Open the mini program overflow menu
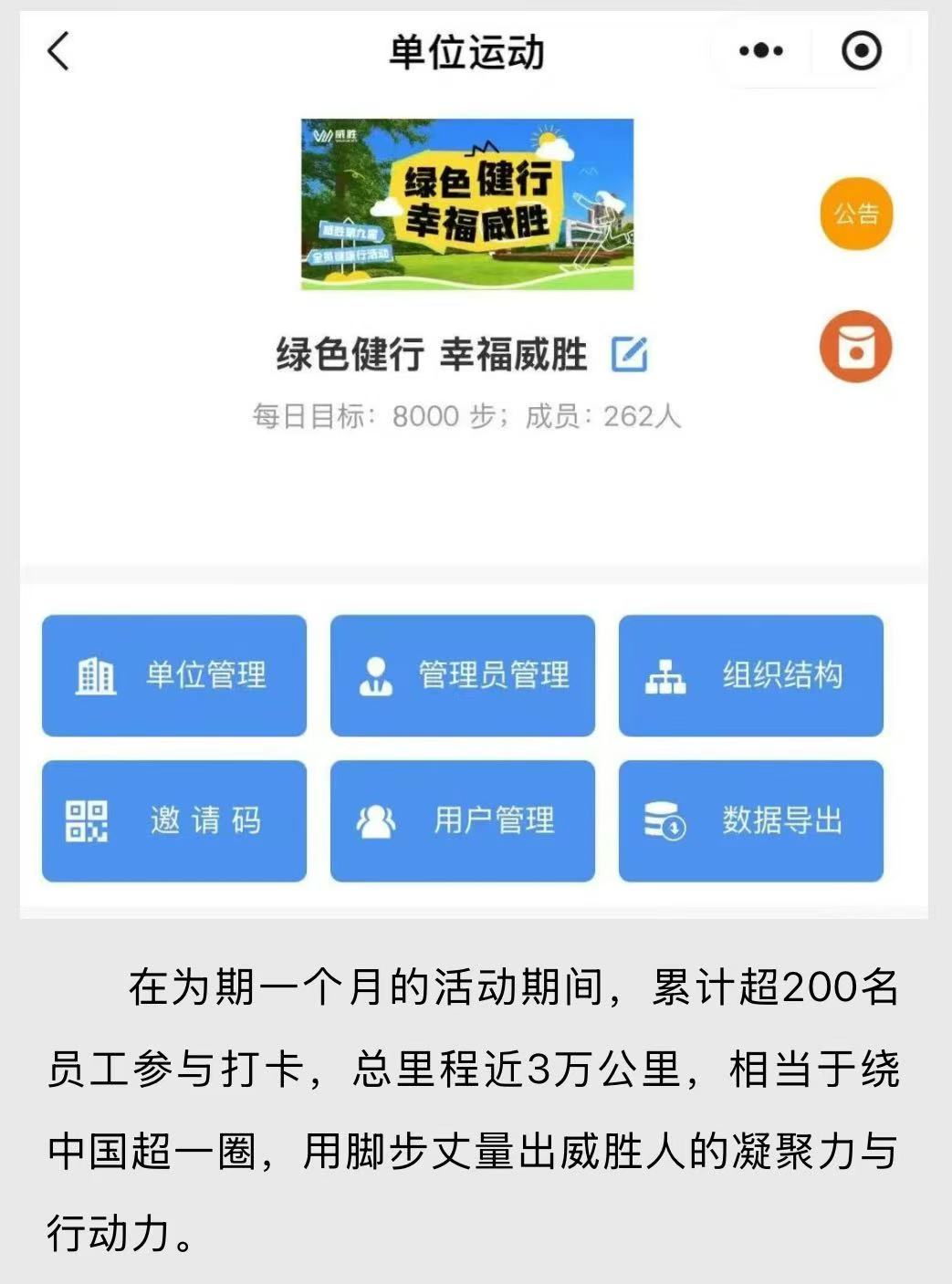Viewport: 952px width, 1284px height. (x=760, y=51)
